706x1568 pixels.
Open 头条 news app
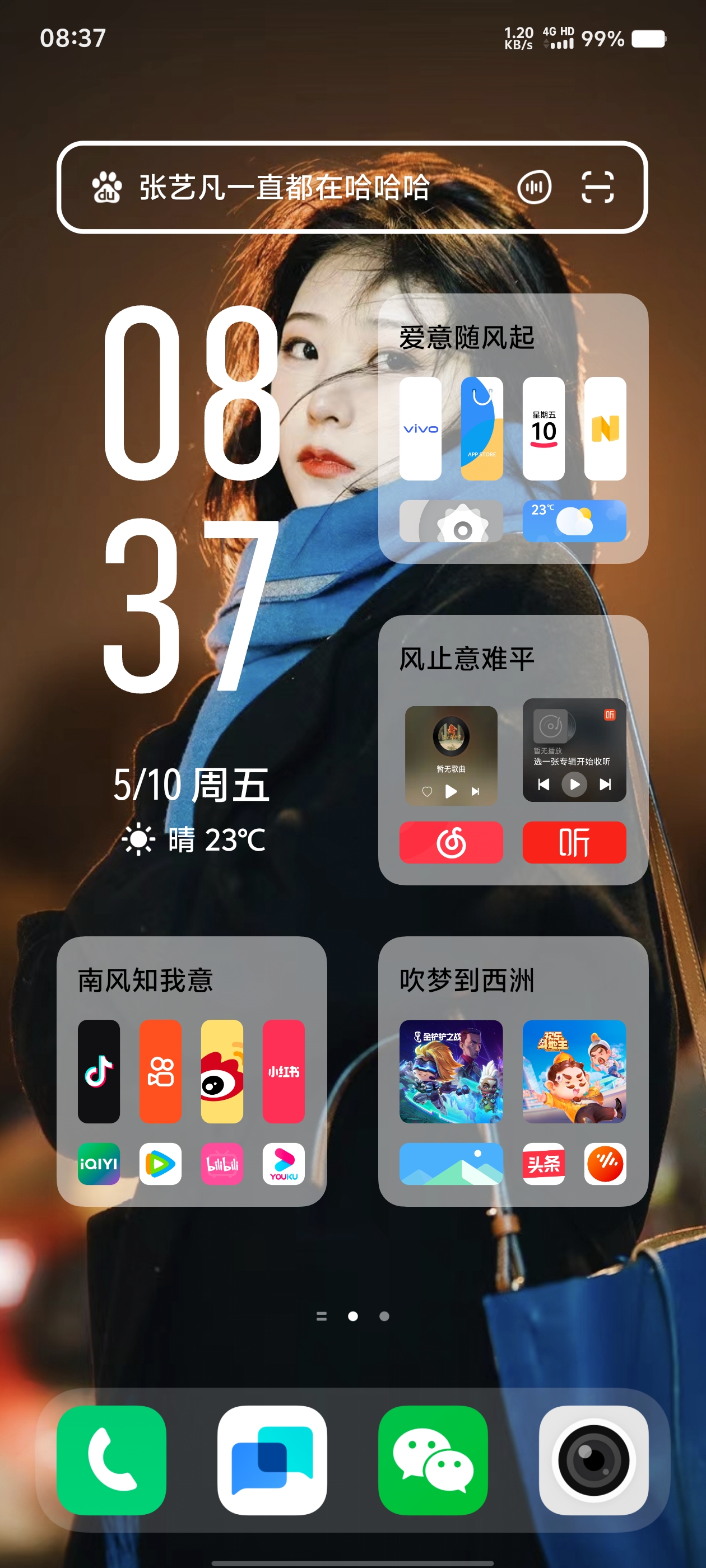(544, 1164)
